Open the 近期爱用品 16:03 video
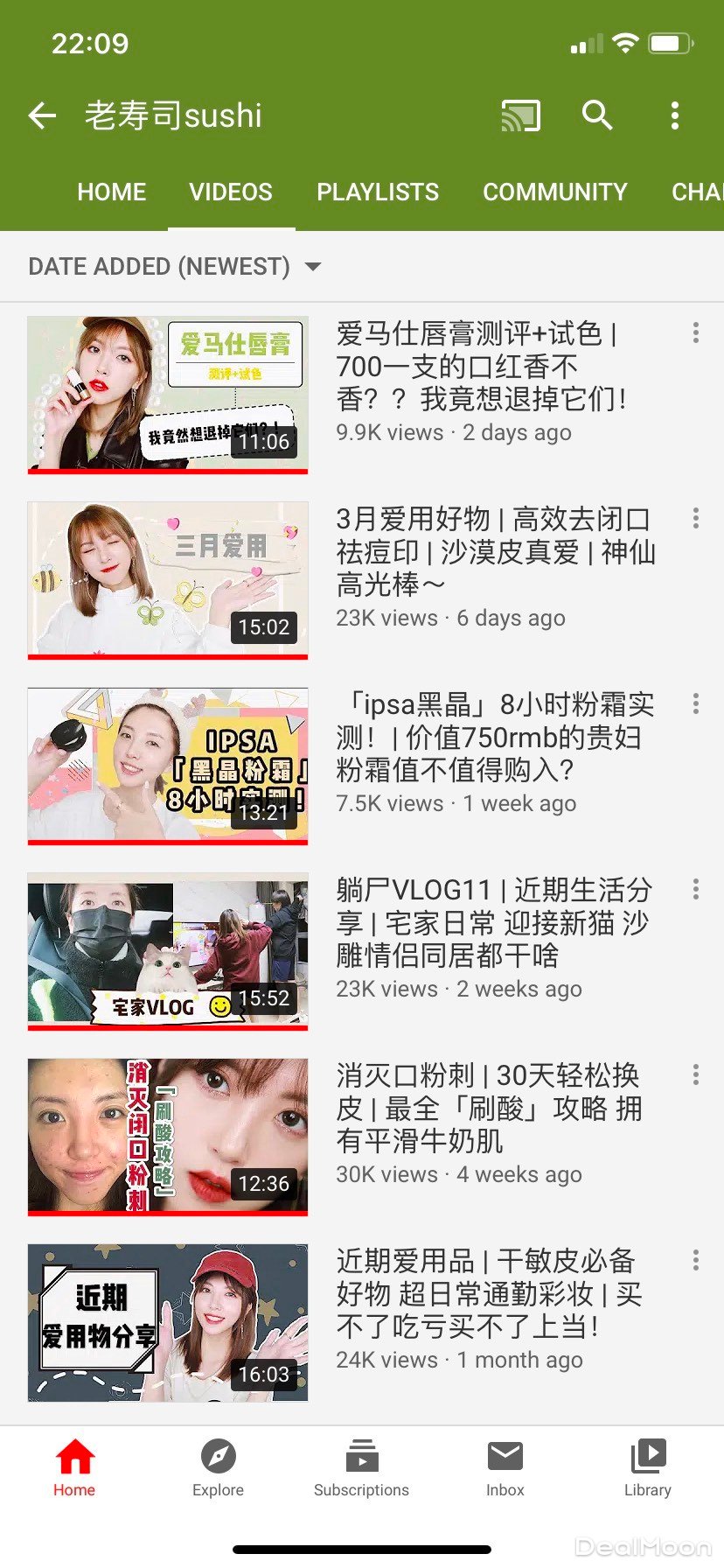This screenshot has height=1568, width=724. (168, 1321)
